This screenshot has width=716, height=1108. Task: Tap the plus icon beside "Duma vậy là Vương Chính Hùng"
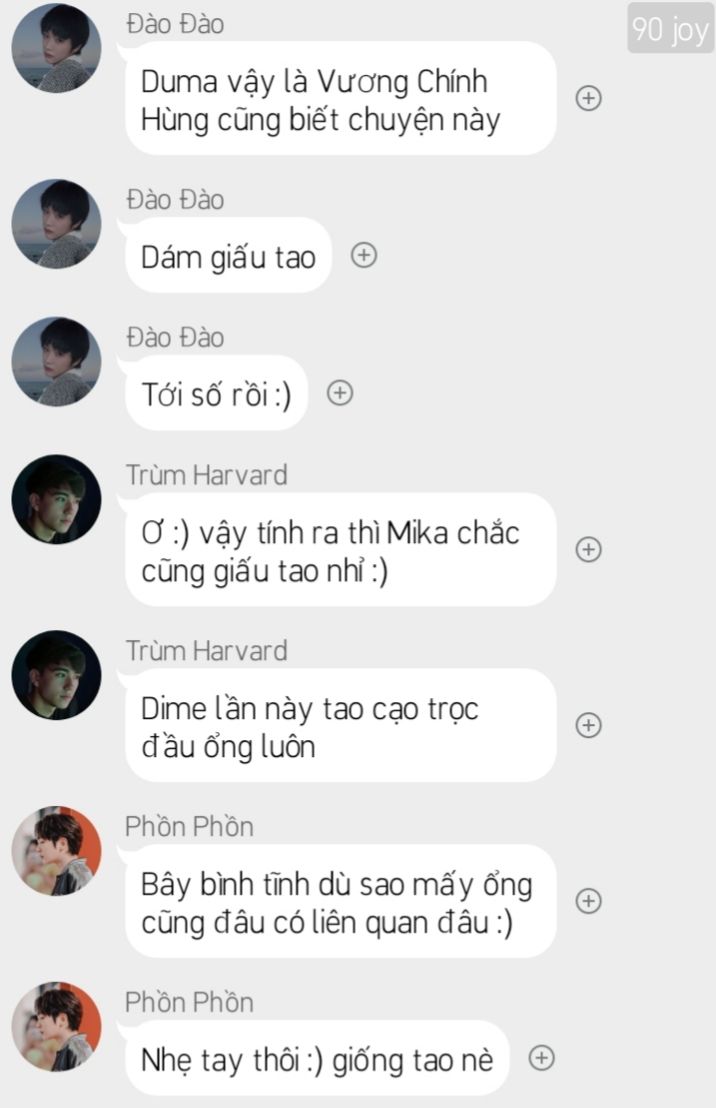(590, 98)
